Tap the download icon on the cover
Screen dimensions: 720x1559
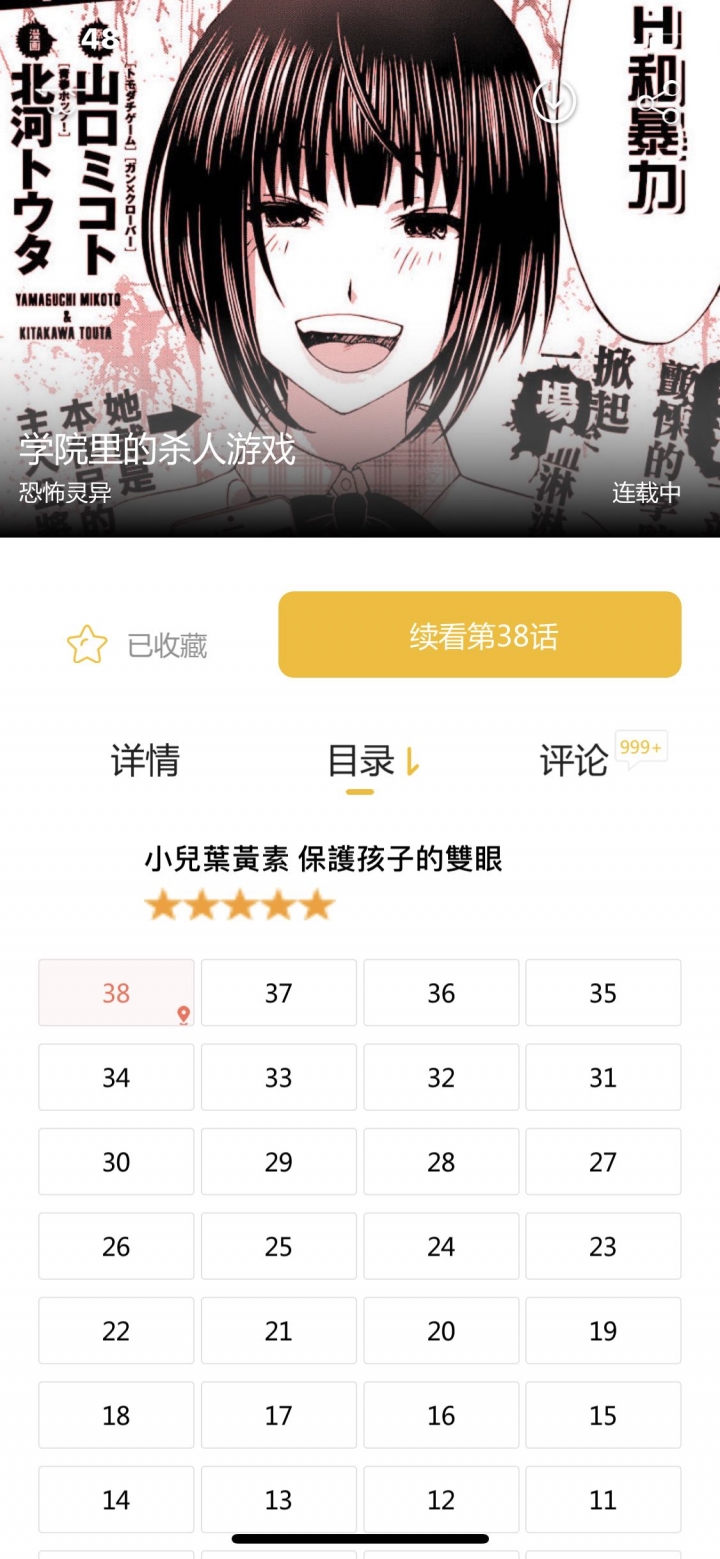tap(553, 101)
